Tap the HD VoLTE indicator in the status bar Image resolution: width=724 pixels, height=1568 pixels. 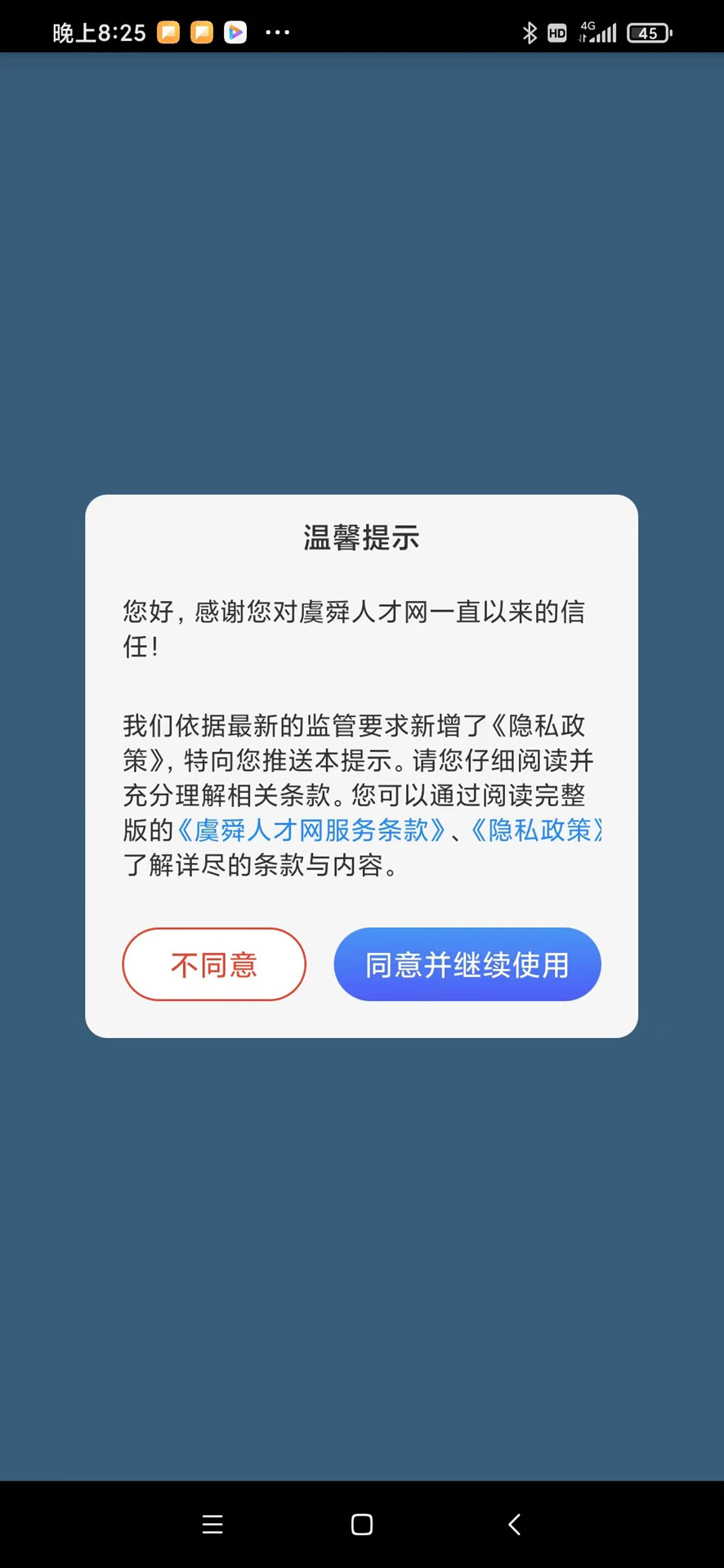[556, 33]
